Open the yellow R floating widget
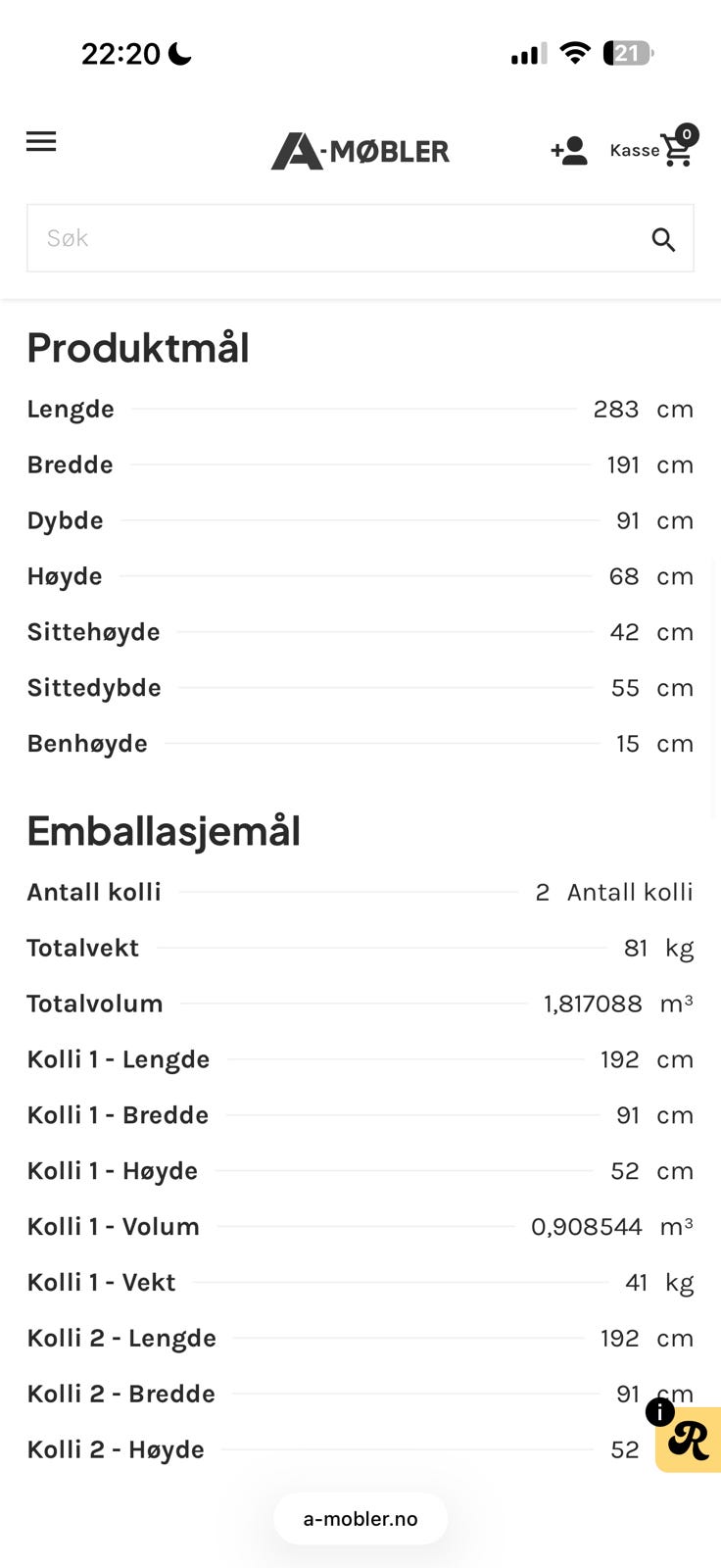Image resolution: width=721 pixels, height=1568 pixels. pyautogui.click(x=688, y=1440)
